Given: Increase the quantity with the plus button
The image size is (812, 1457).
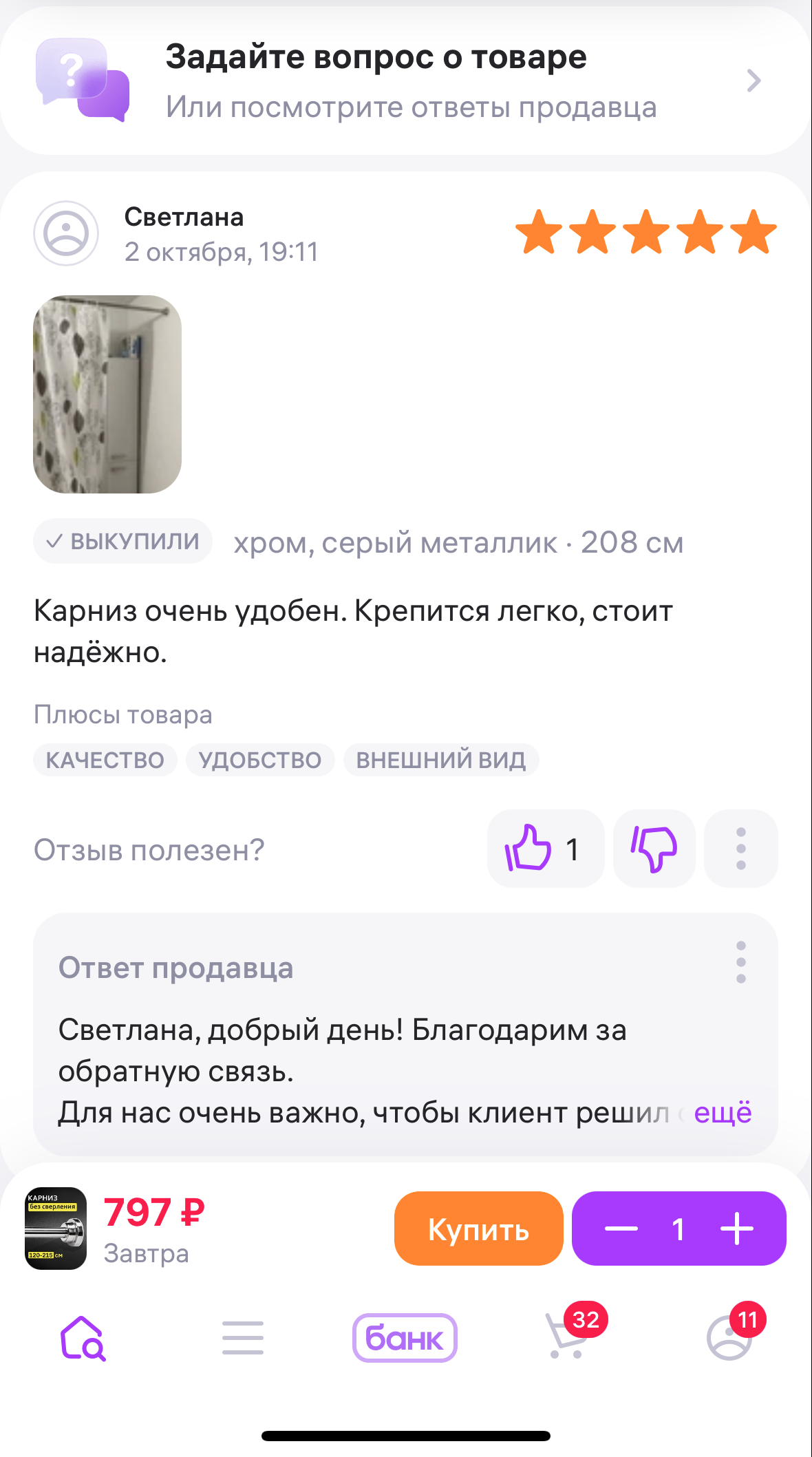Looking at the screenshot, I should (737, 1229).
